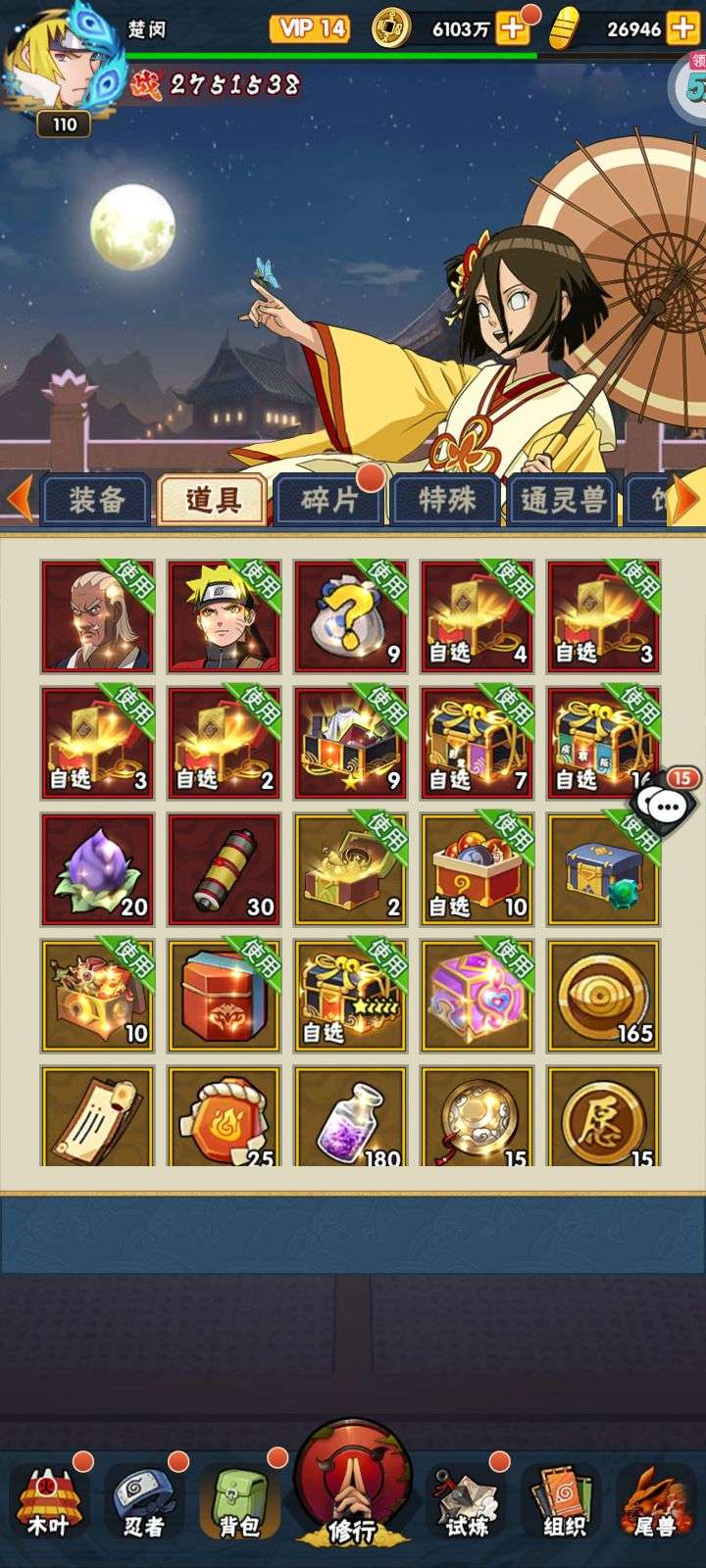Open the 组织 organization section

click(x=563, y=1501)
